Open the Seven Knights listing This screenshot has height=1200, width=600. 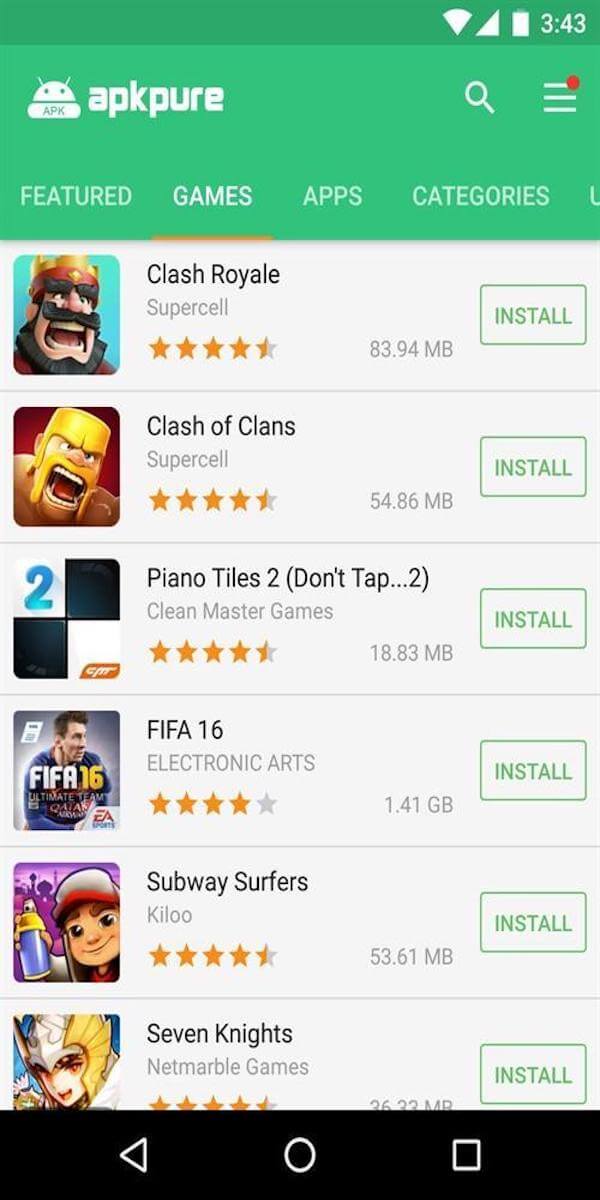click(219, 1034)
